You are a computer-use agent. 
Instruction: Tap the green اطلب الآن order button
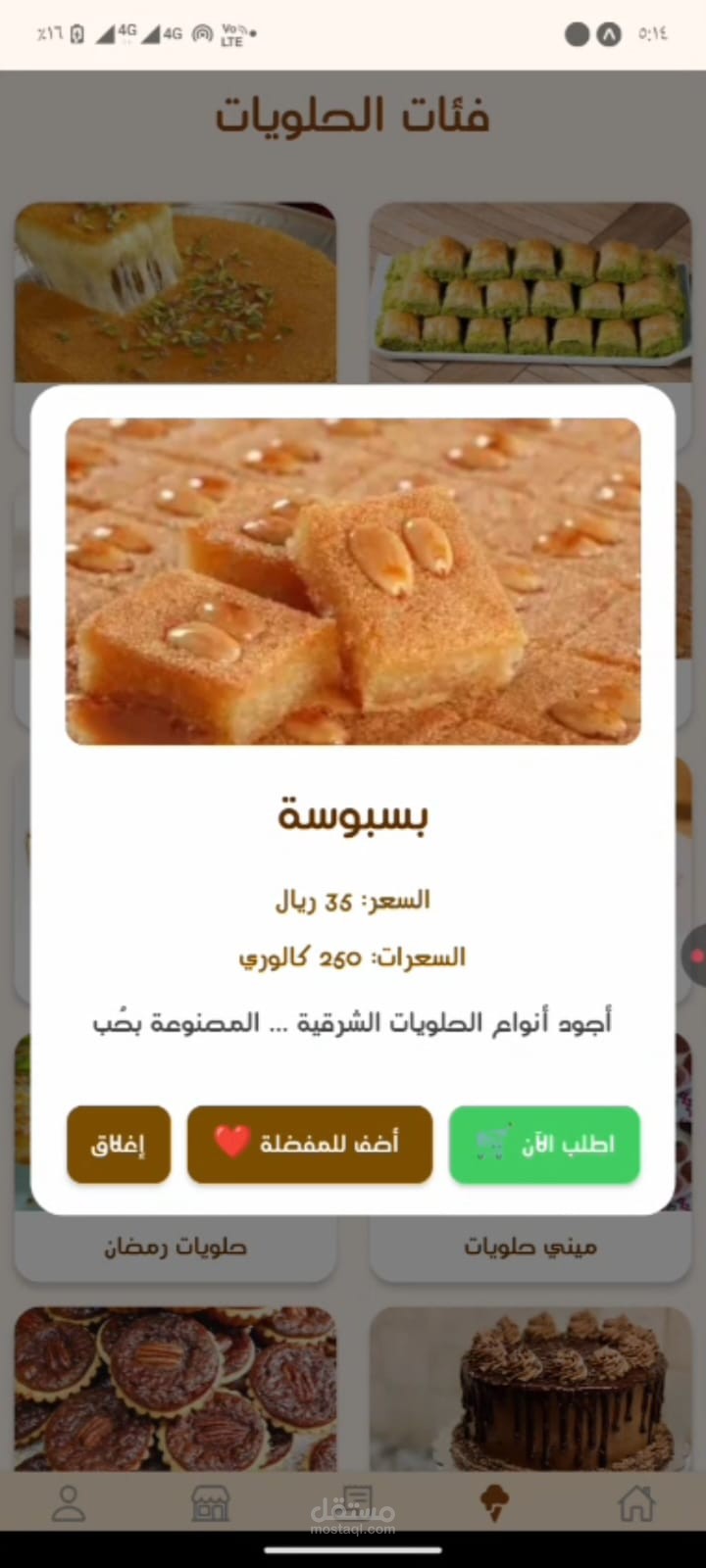tap(544, 1144)
